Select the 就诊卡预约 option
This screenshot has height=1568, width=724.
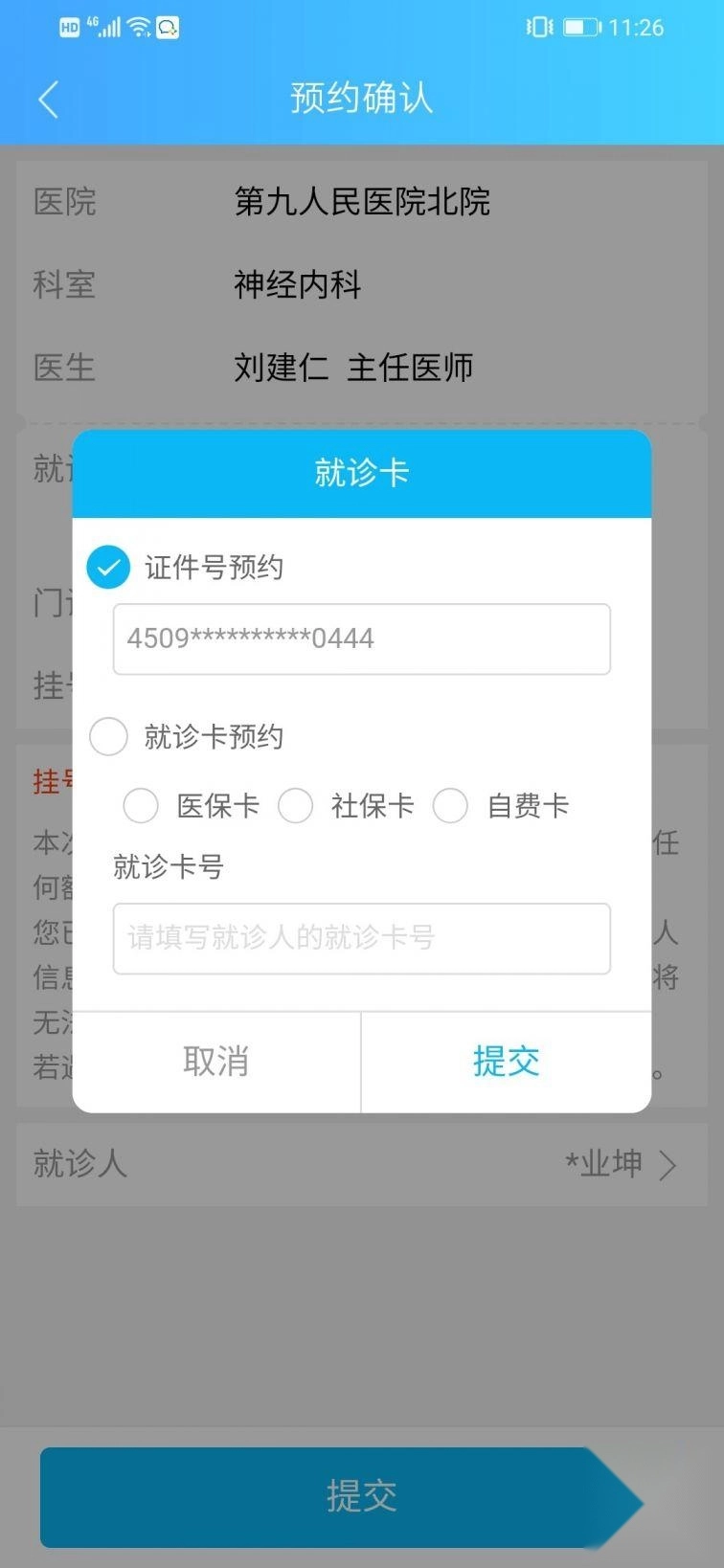point(108,737)
